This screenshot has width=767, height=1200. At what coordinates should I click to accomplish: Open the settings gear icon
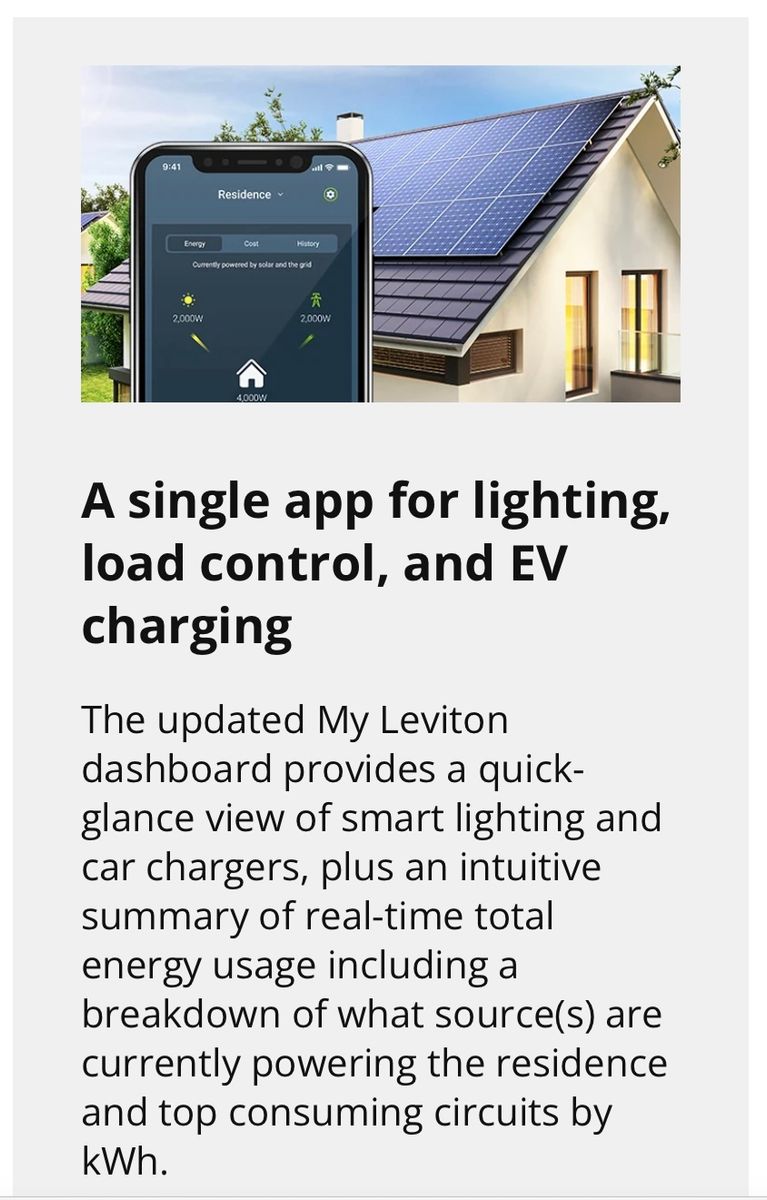click(x=331, y=194)
